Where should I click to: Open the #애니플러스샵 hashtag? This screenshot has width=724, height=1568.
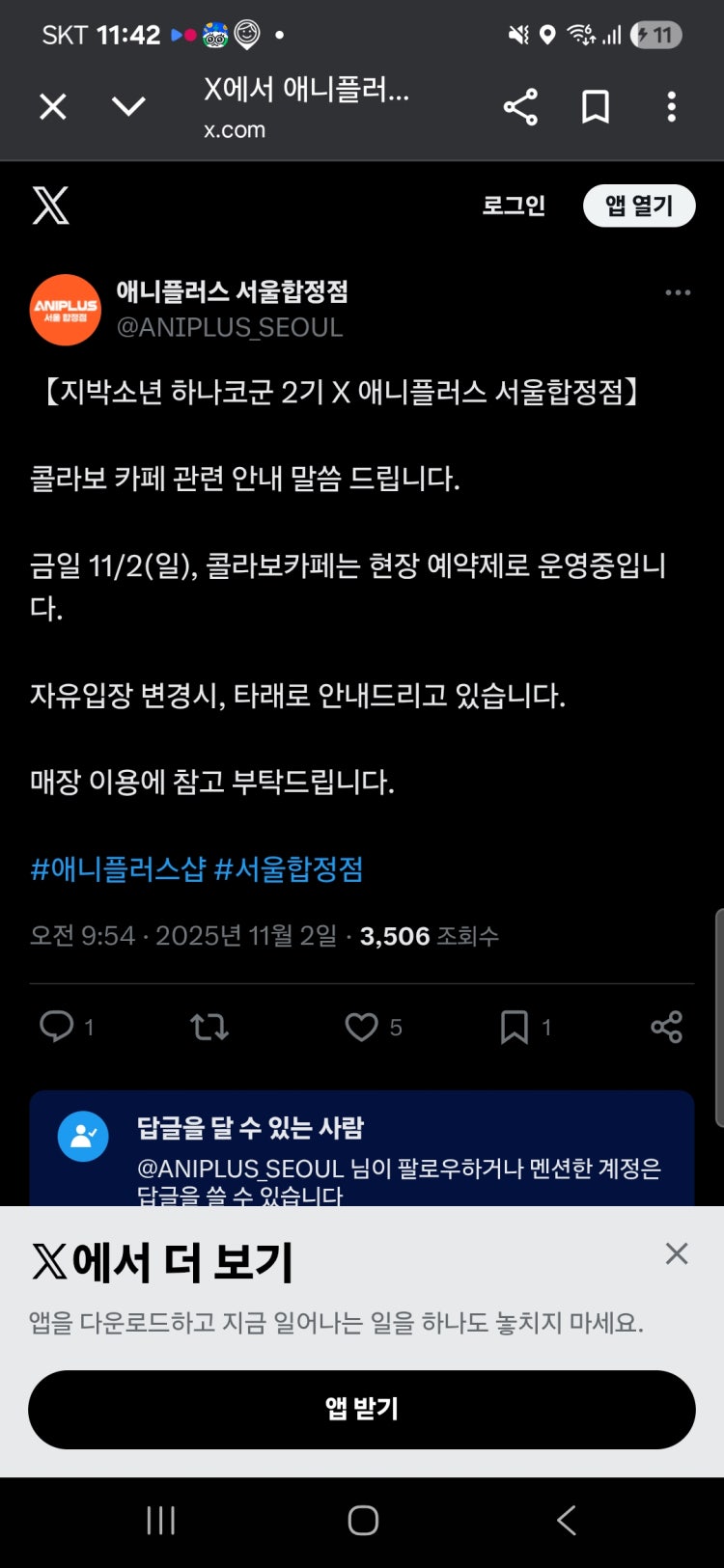tap(118, 869)
